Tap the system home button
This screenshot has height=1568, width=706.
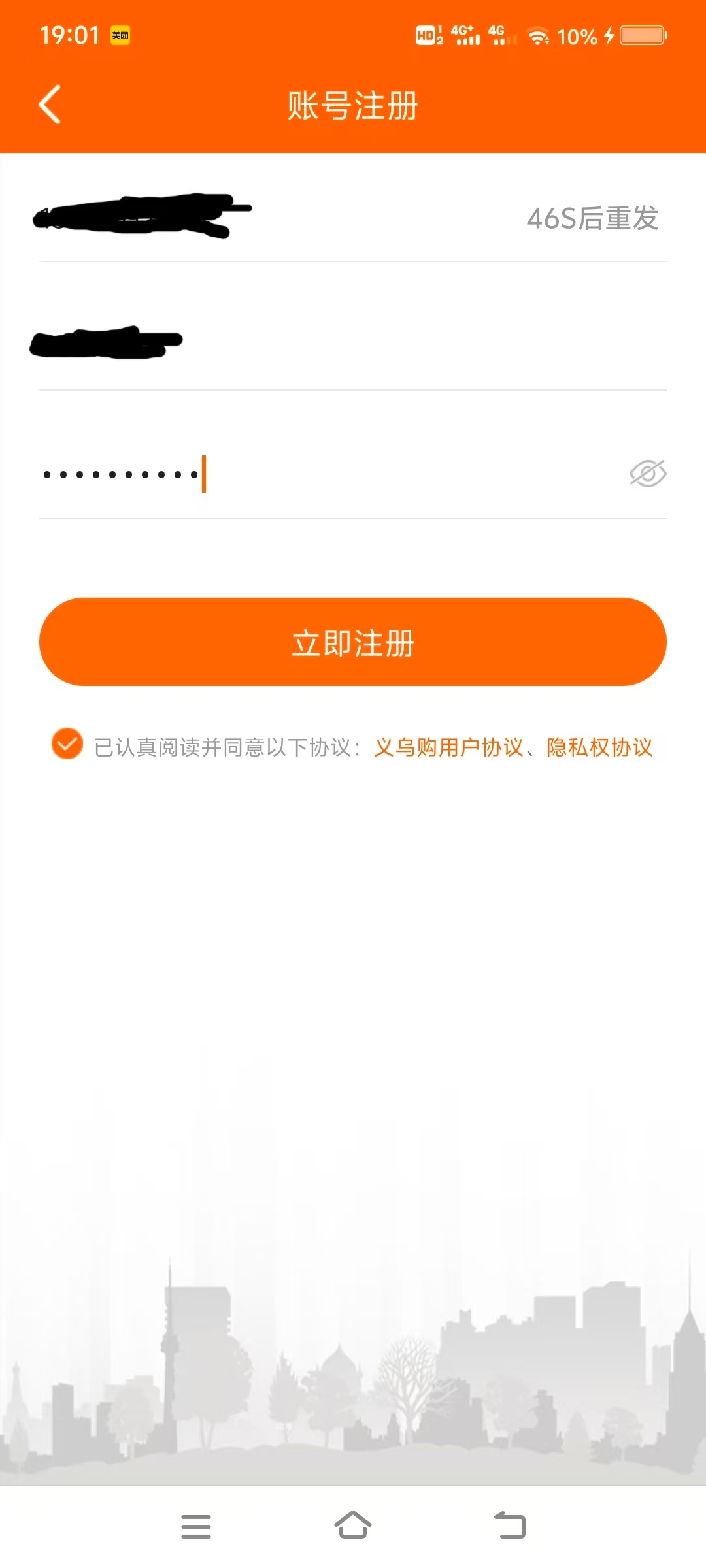coord(353,1526)
